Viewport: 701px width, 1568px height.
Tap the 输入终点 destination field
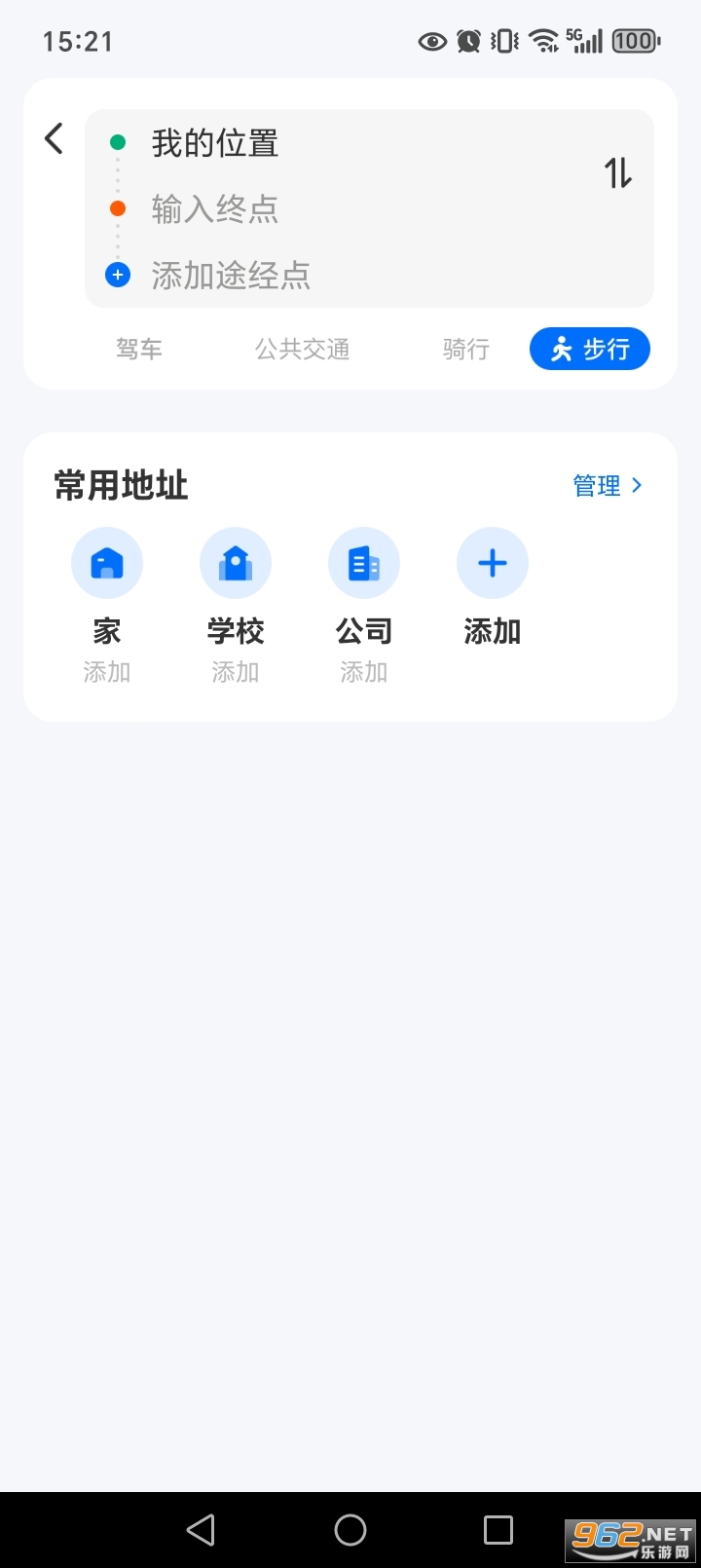214,208
